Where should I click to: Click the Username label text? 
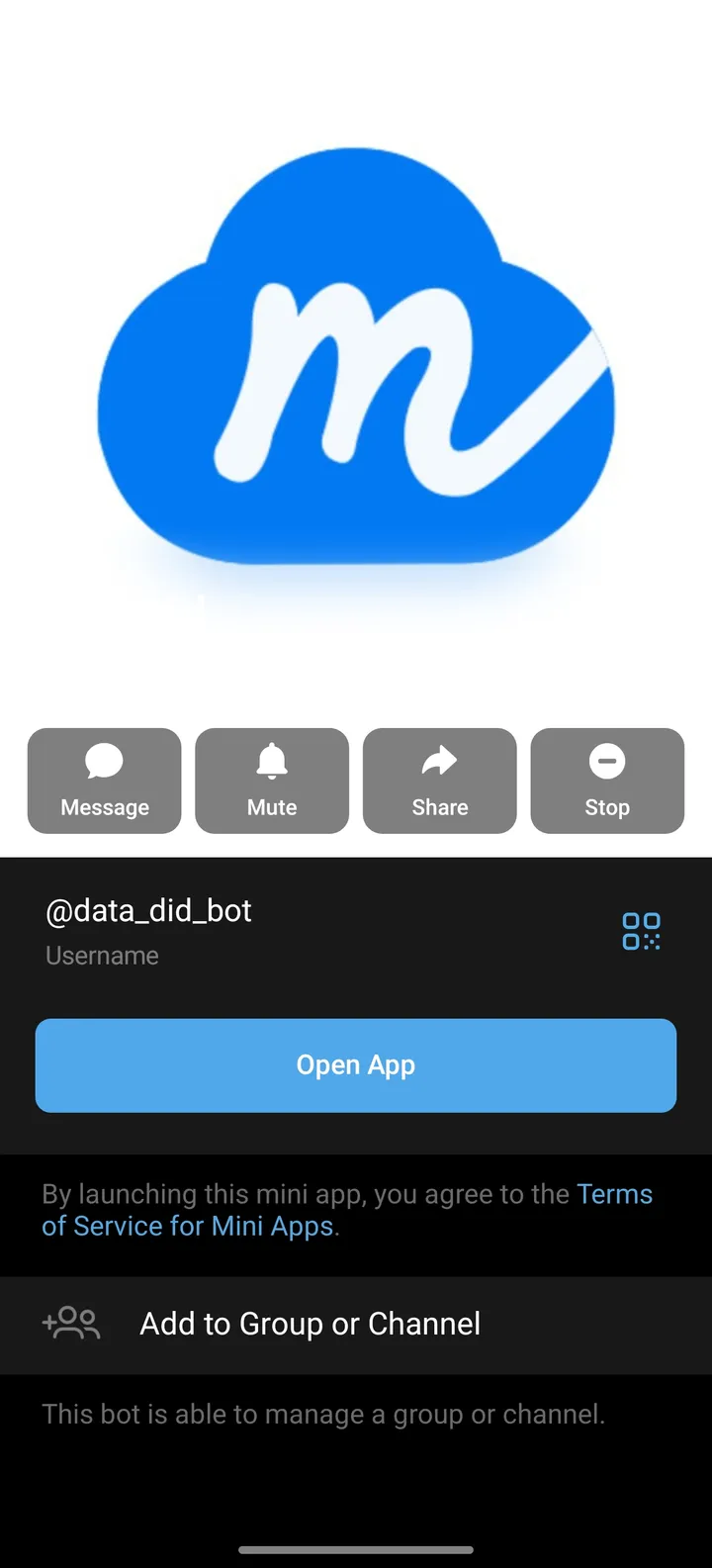coord(102,956)
